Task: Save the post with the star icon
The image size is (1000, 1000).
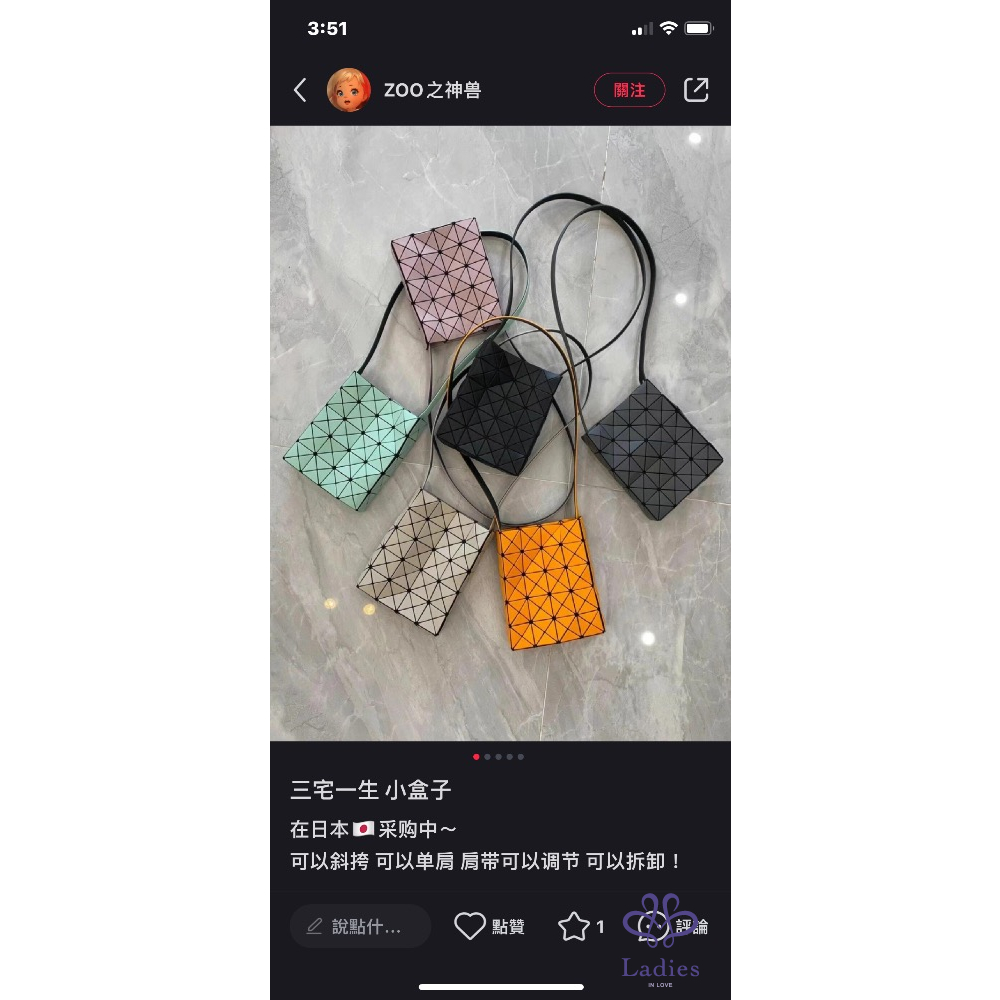Action: [x=574, y=926]
